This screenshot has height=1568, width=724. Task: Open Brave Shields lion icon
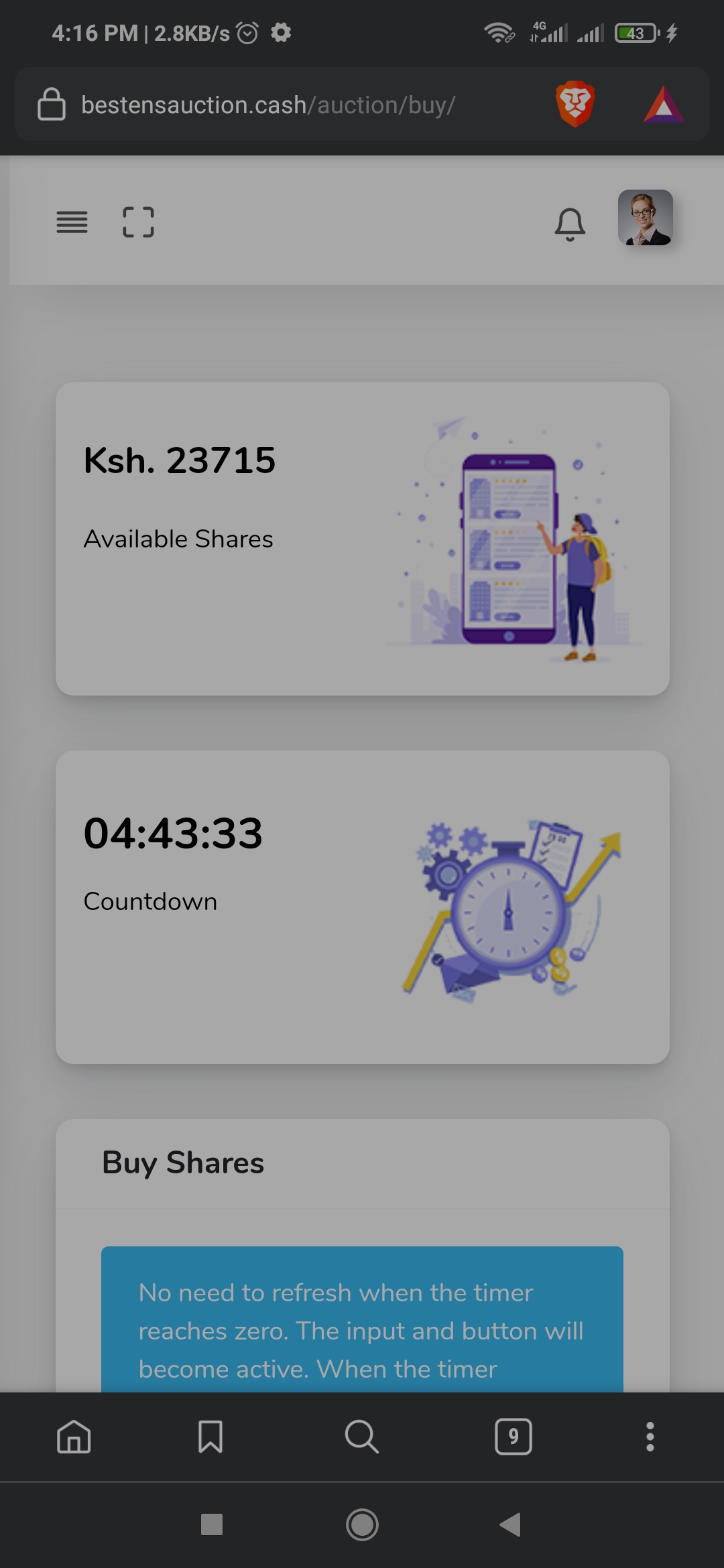575,105
